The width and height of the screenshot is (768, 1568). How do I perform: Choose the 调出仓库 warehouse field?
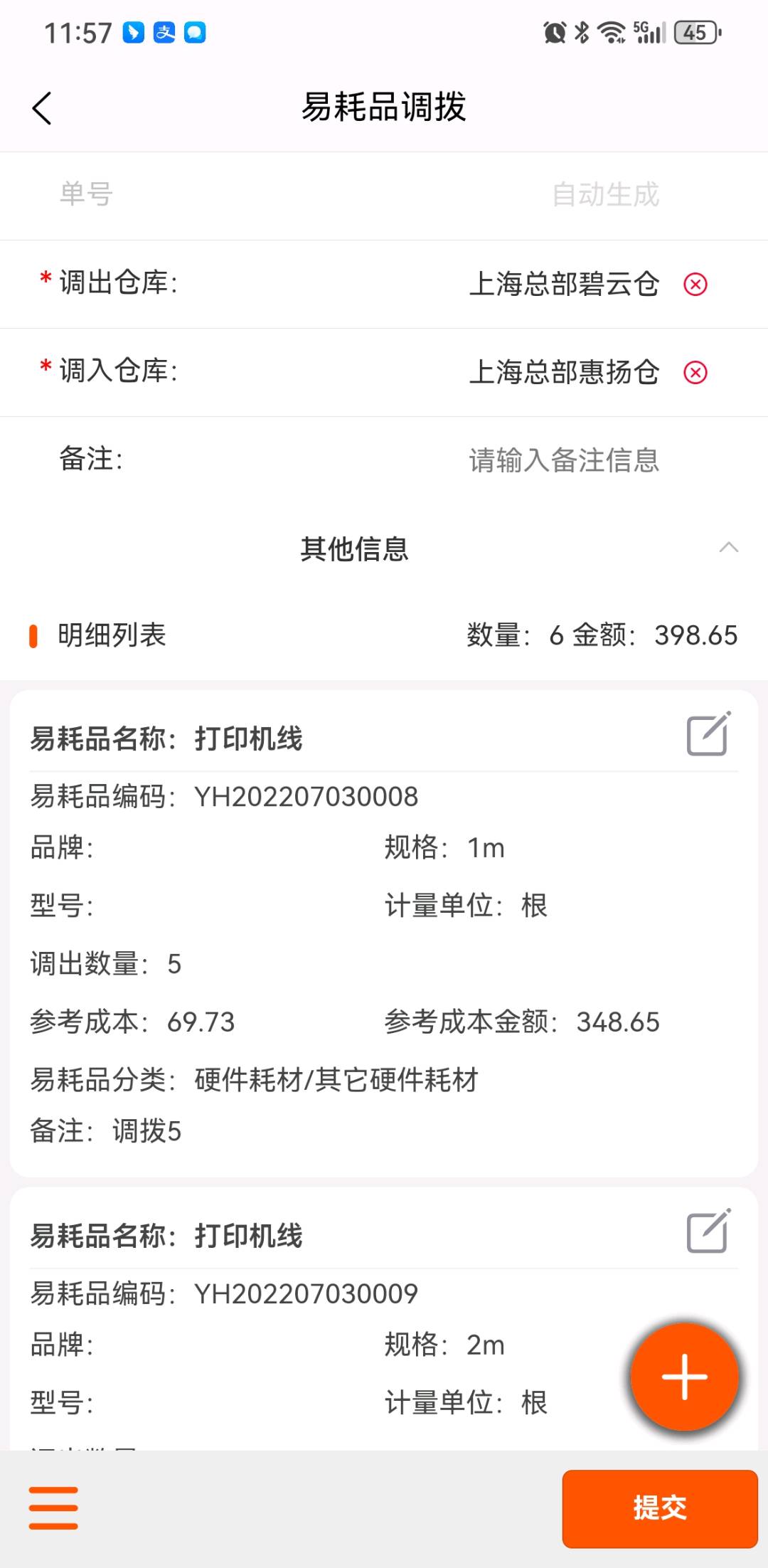tap(384, 285)
